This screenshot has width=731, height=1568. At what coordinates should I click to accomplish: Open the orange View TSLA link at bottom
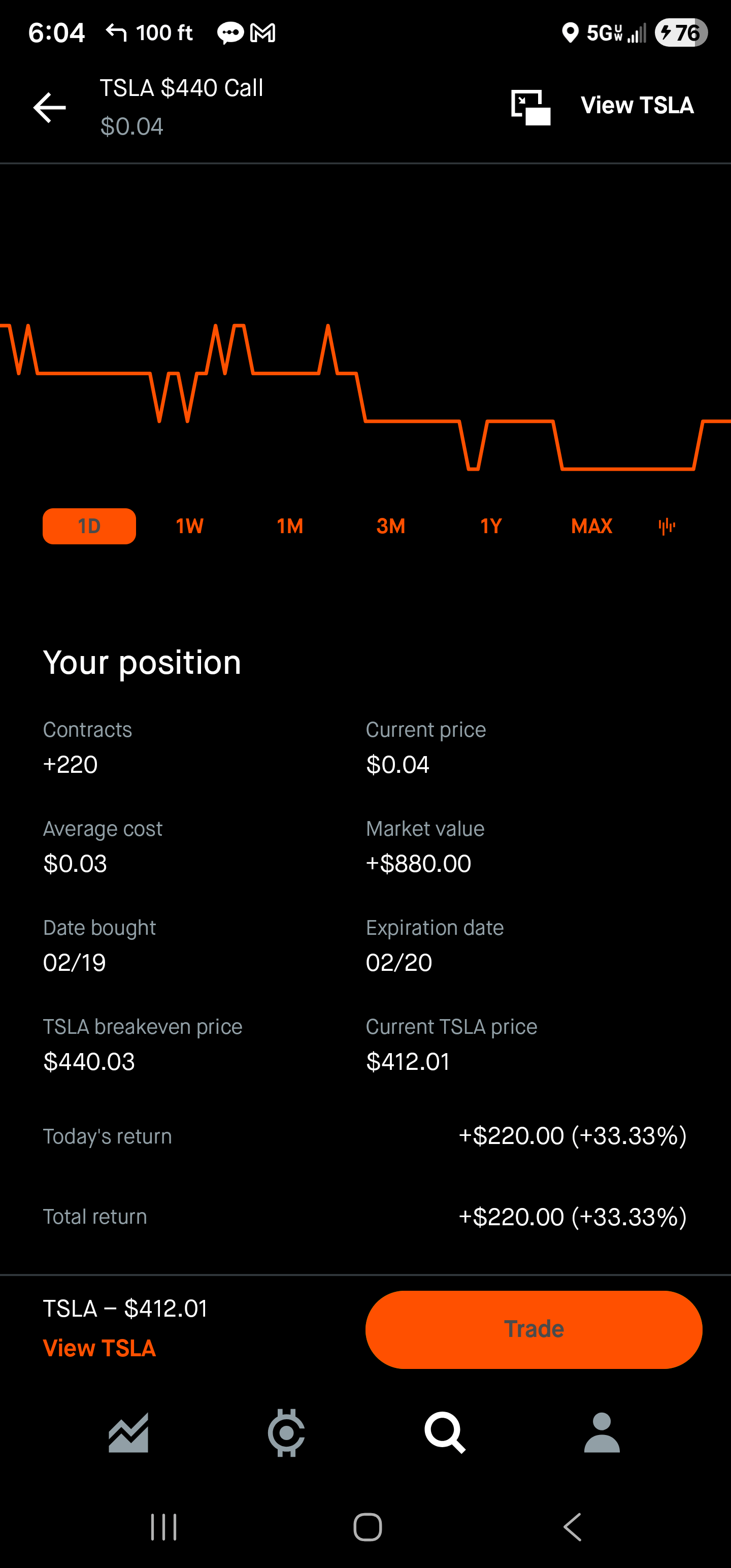[x=99, y=1348]
